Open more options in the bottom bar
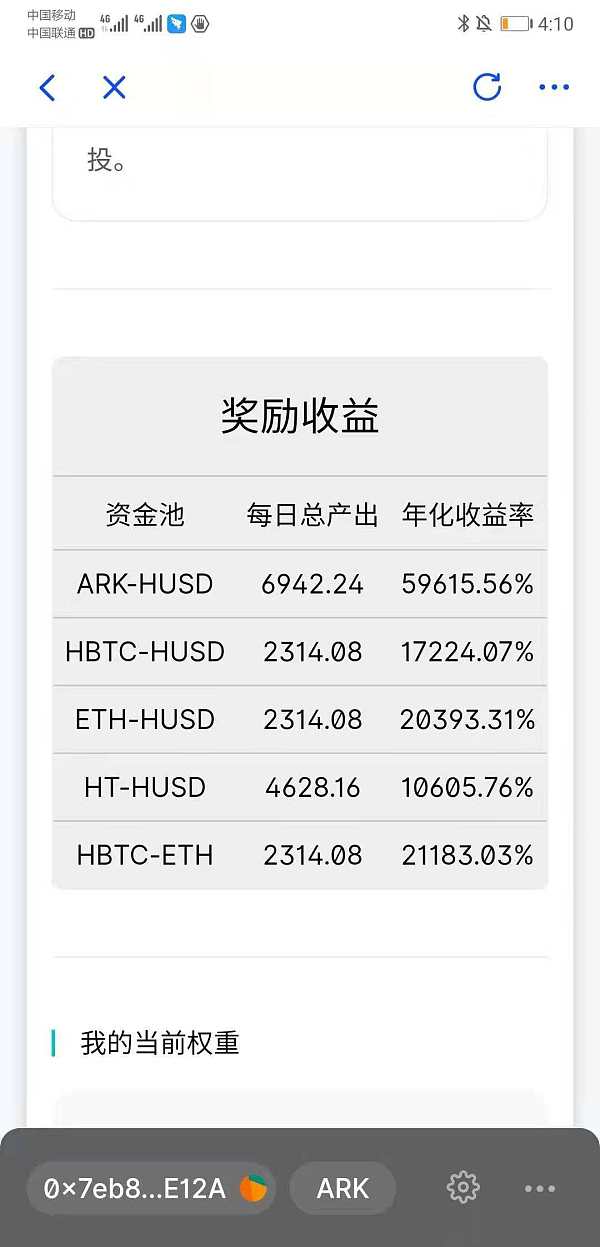Image resolution: width=600 pixels, height=1247 pixels. point(539,1188)
